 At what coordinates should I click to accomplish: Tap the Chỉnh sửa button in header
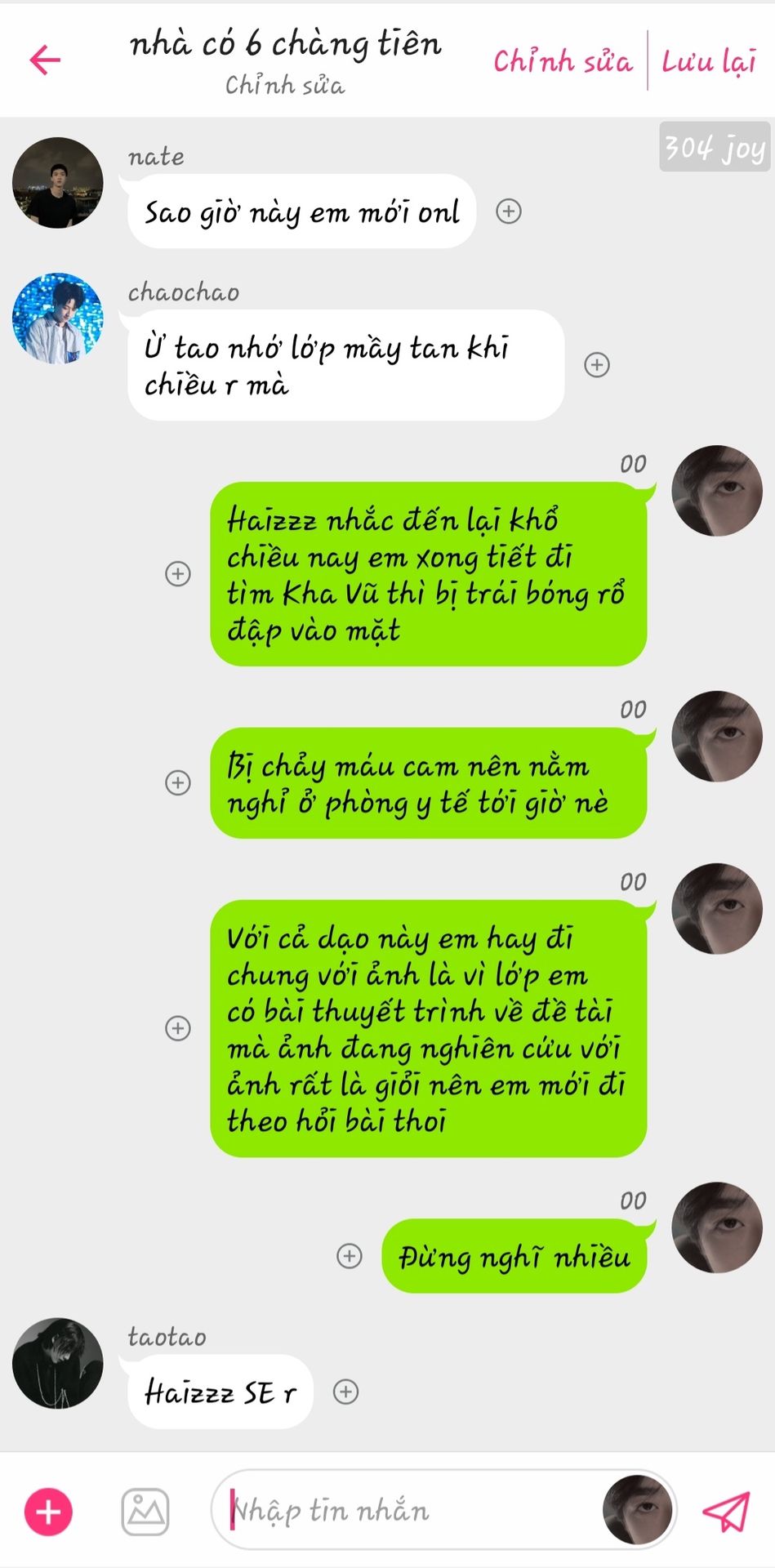click(562, 61)
